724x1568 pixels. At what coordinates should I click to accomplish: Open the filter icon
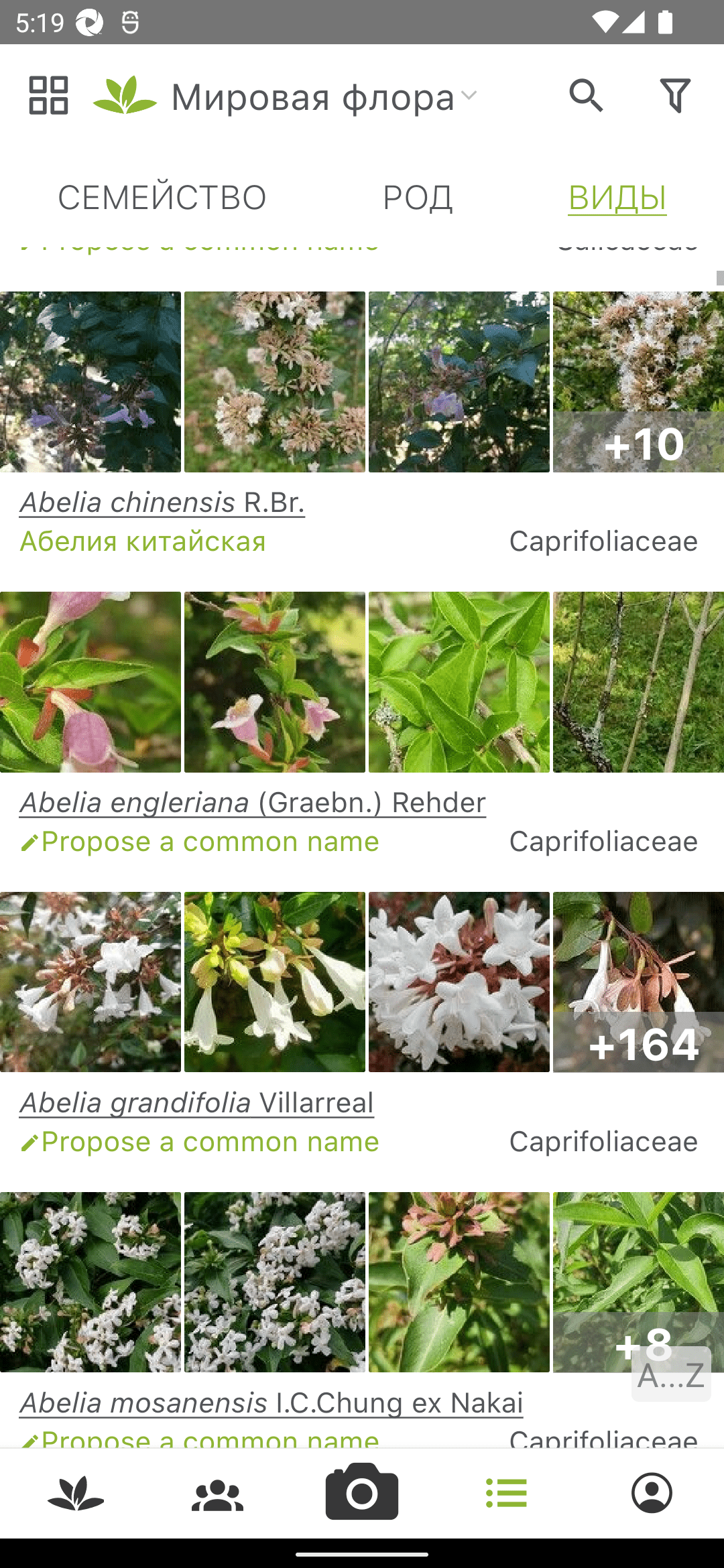pyautogui.click(x=674, y=95)
